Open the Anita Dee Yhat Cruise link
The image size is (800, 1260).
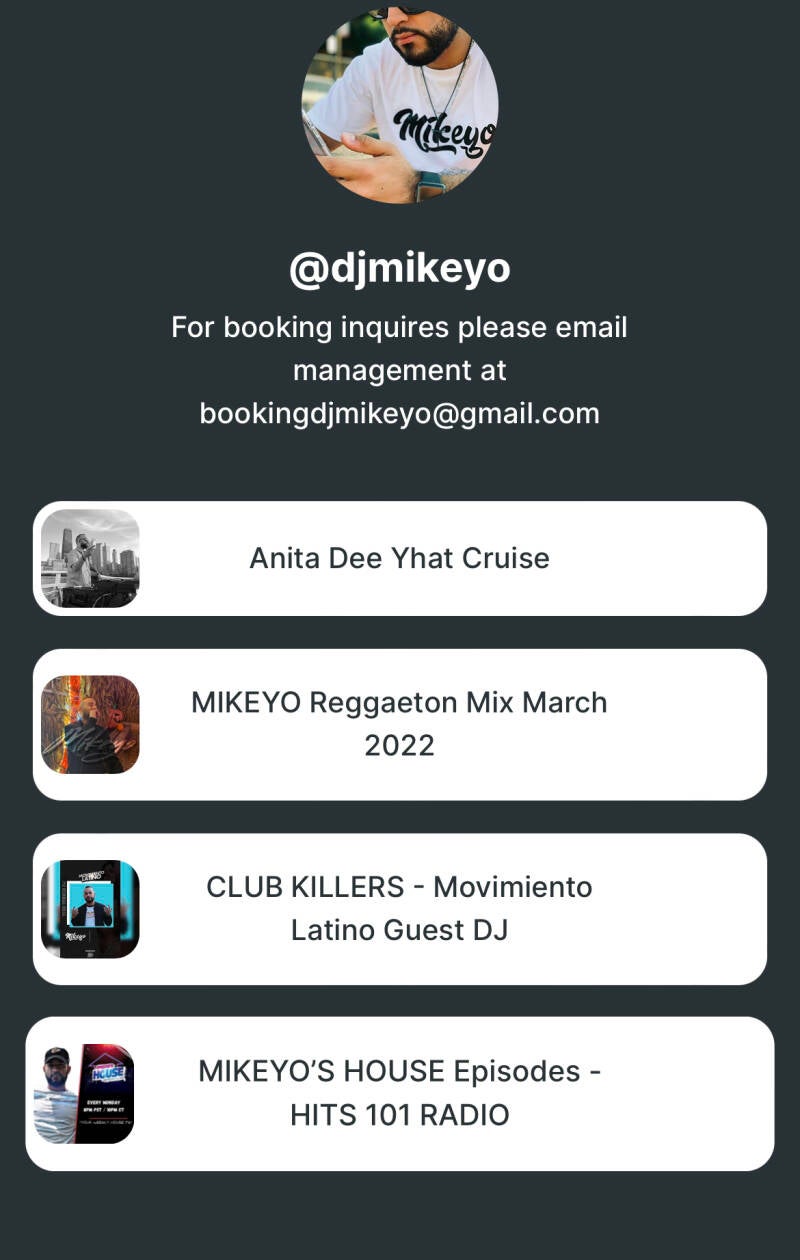pos(400,558)
